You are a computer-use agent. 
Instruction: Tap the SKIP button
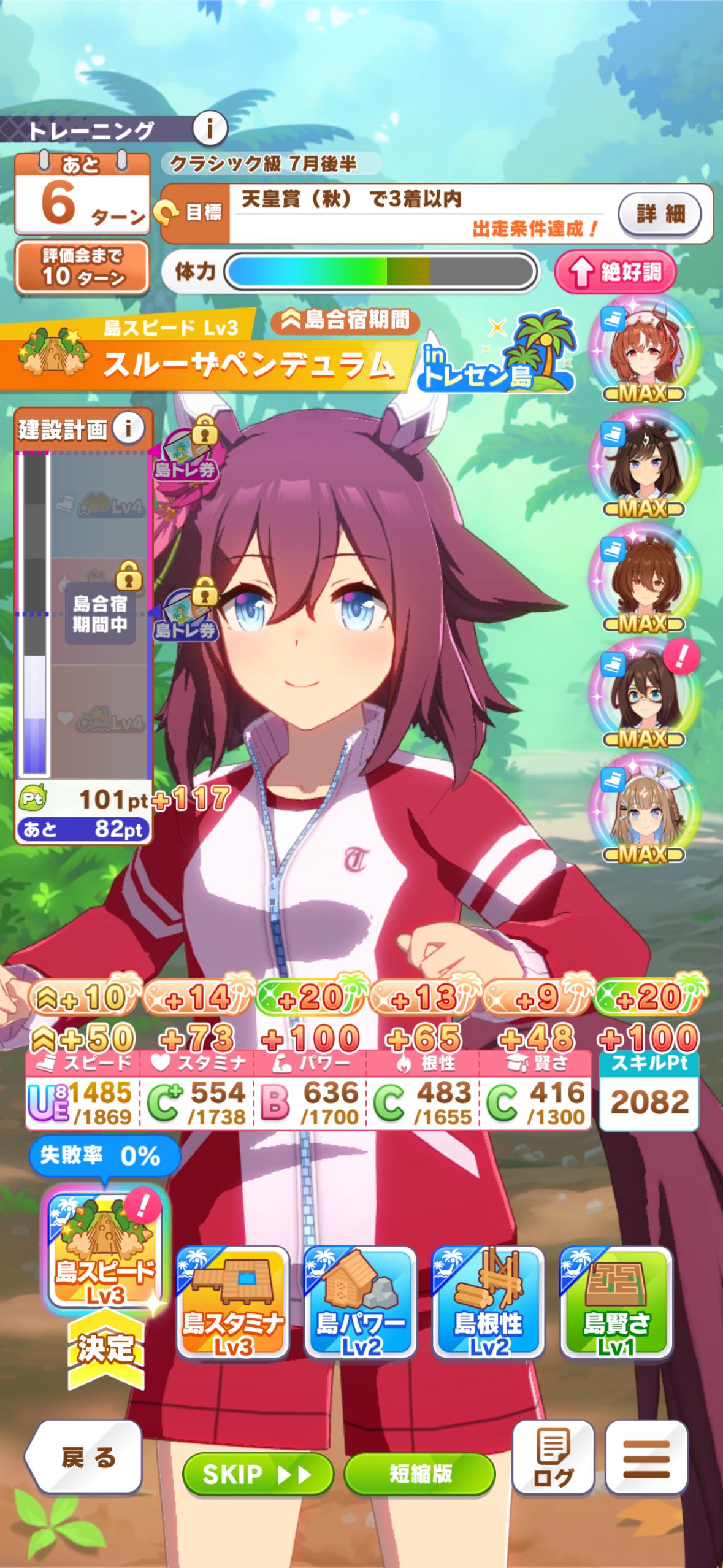click(x=258, y=1474)
